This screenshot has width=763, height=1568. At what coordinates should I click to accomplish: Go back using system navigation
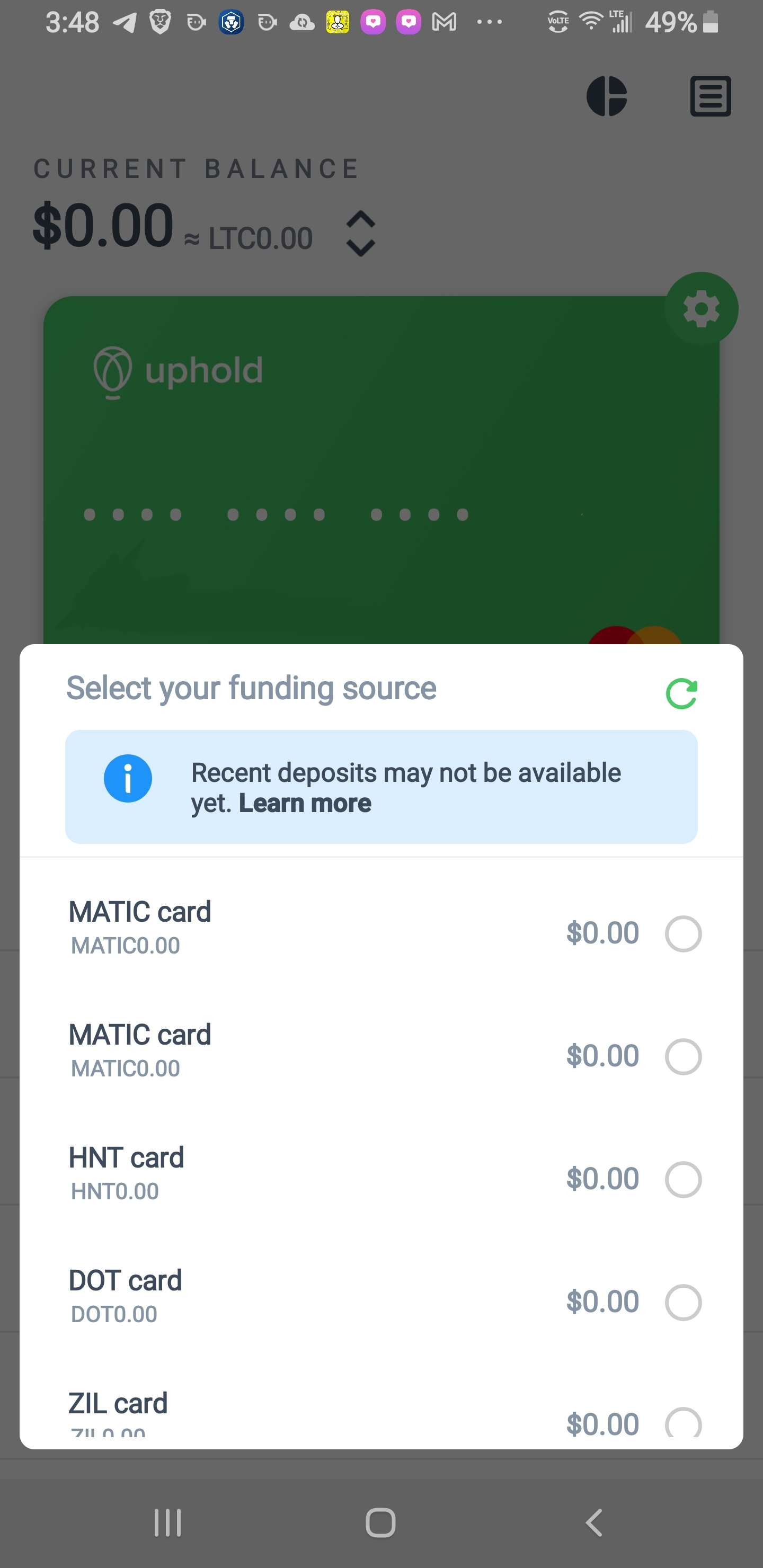tap(594, 1523)
